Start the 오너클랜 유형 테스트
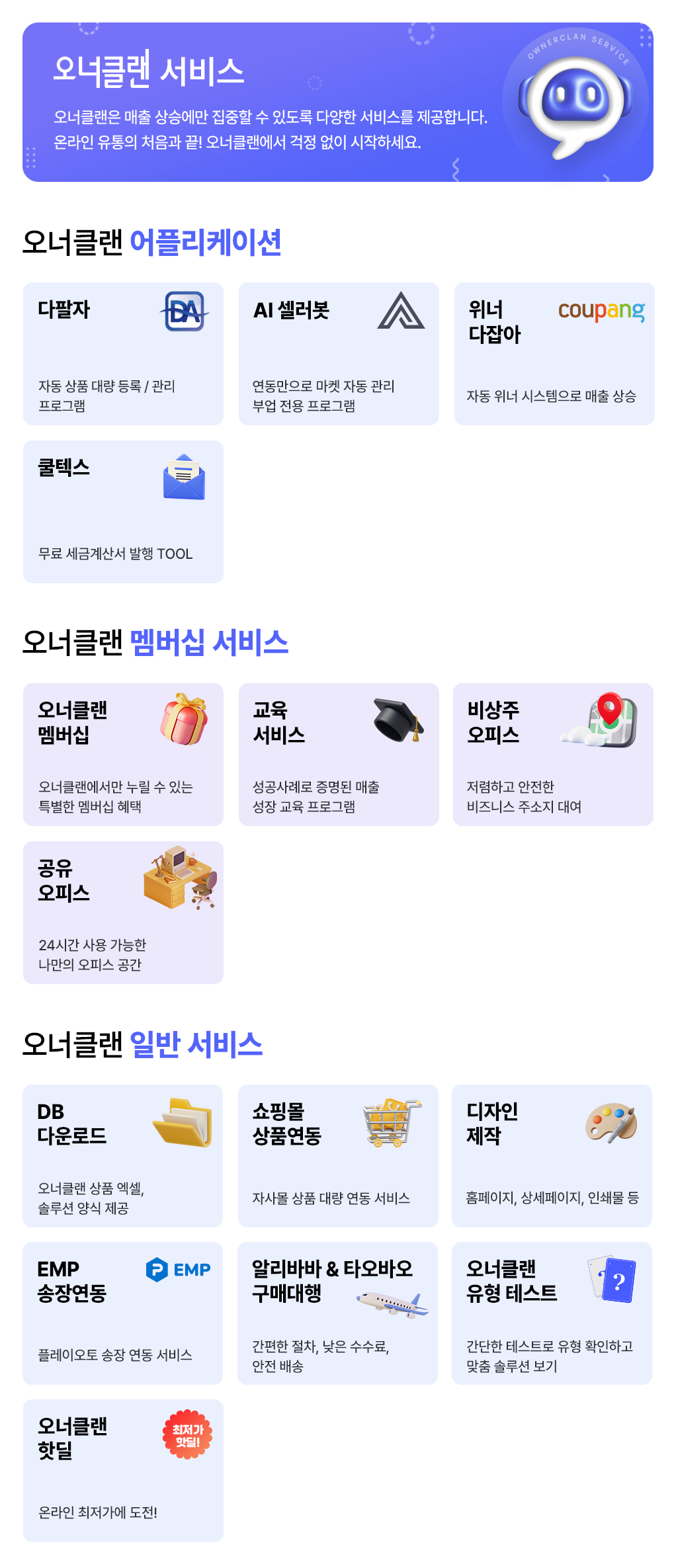This screenshot has width=676, height=1568. pos(552,1313)
